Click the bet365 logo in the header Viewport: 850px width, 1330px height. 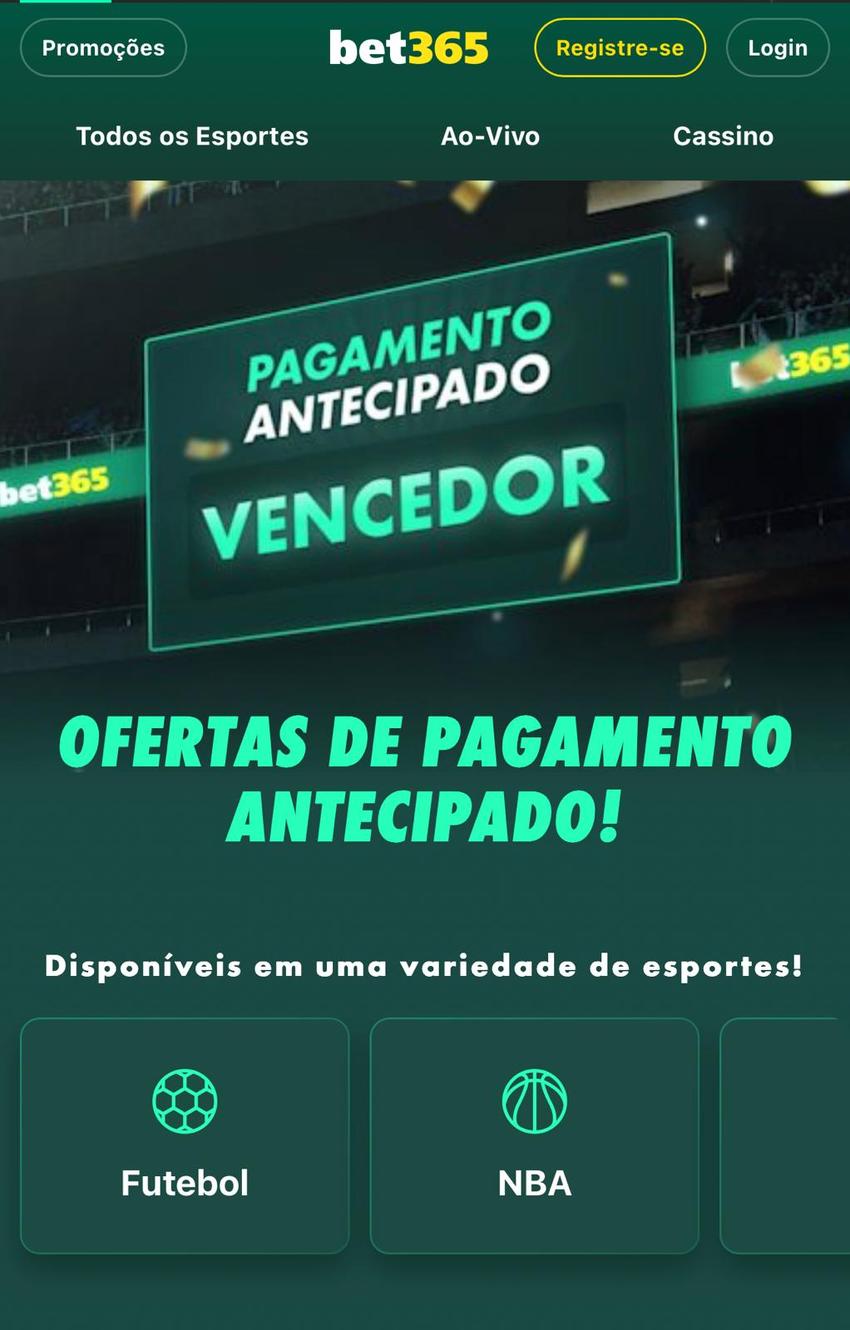coord(408,46)
